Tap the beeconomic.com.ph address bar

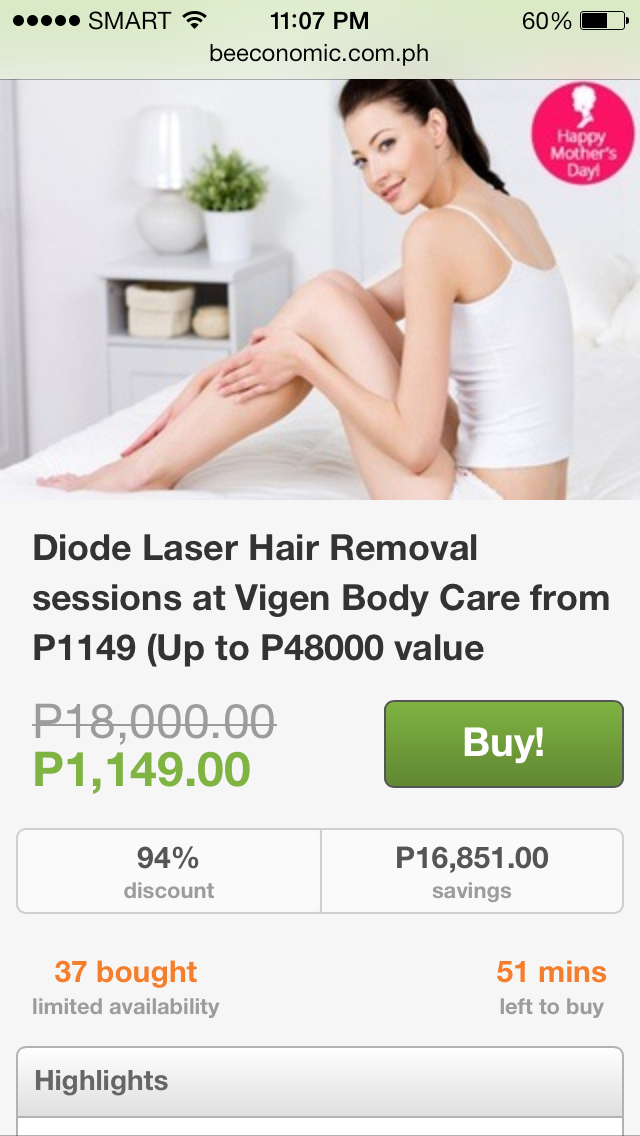point(319,54)
